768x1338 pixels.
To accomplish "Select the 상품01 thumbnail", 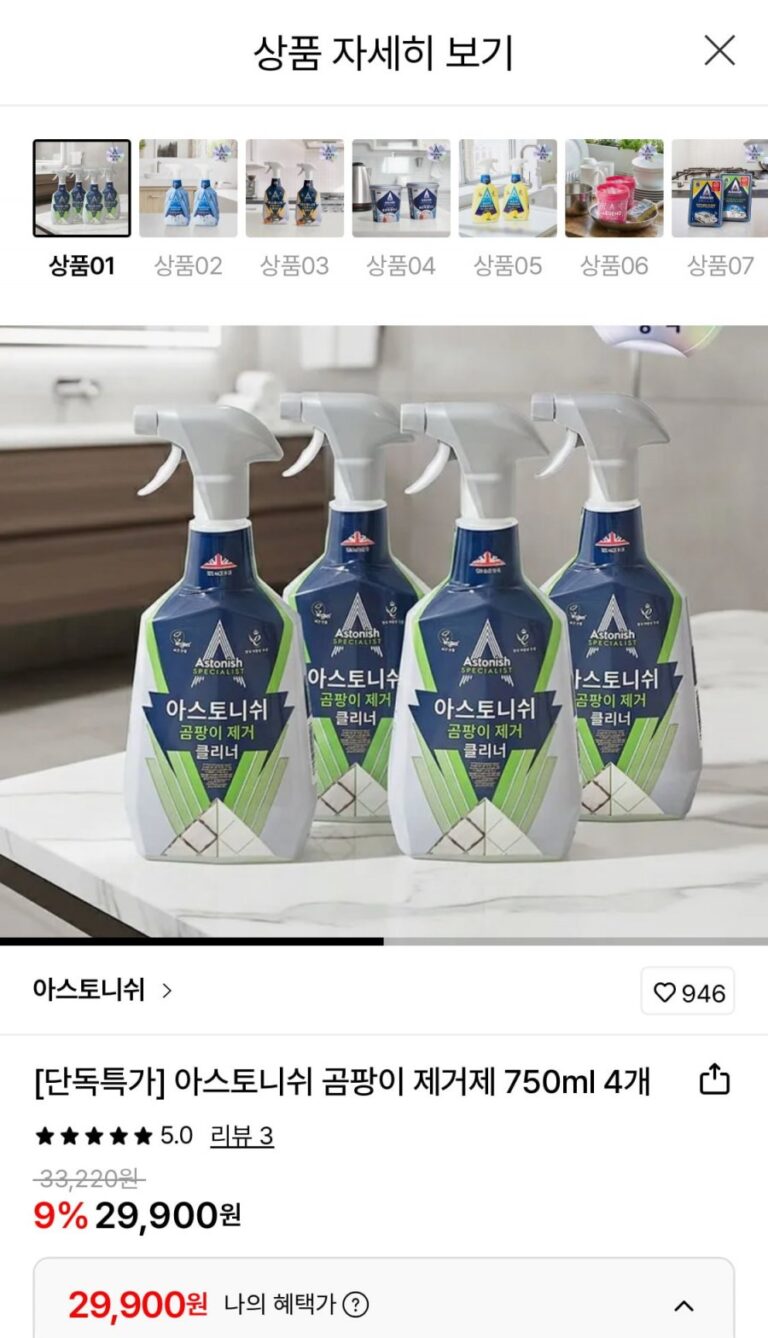I will (82, 188).
